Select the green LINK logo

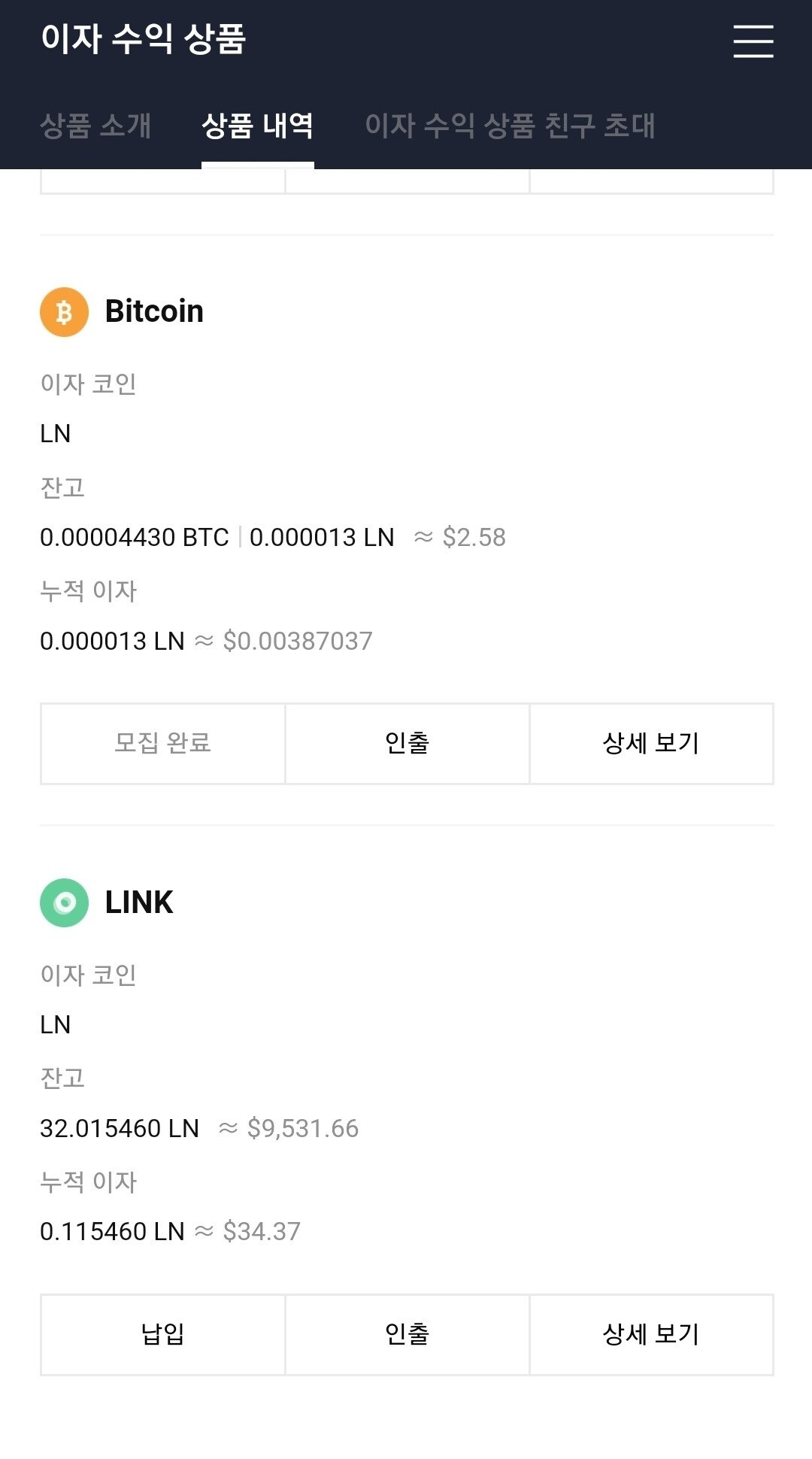coord(64,903)
